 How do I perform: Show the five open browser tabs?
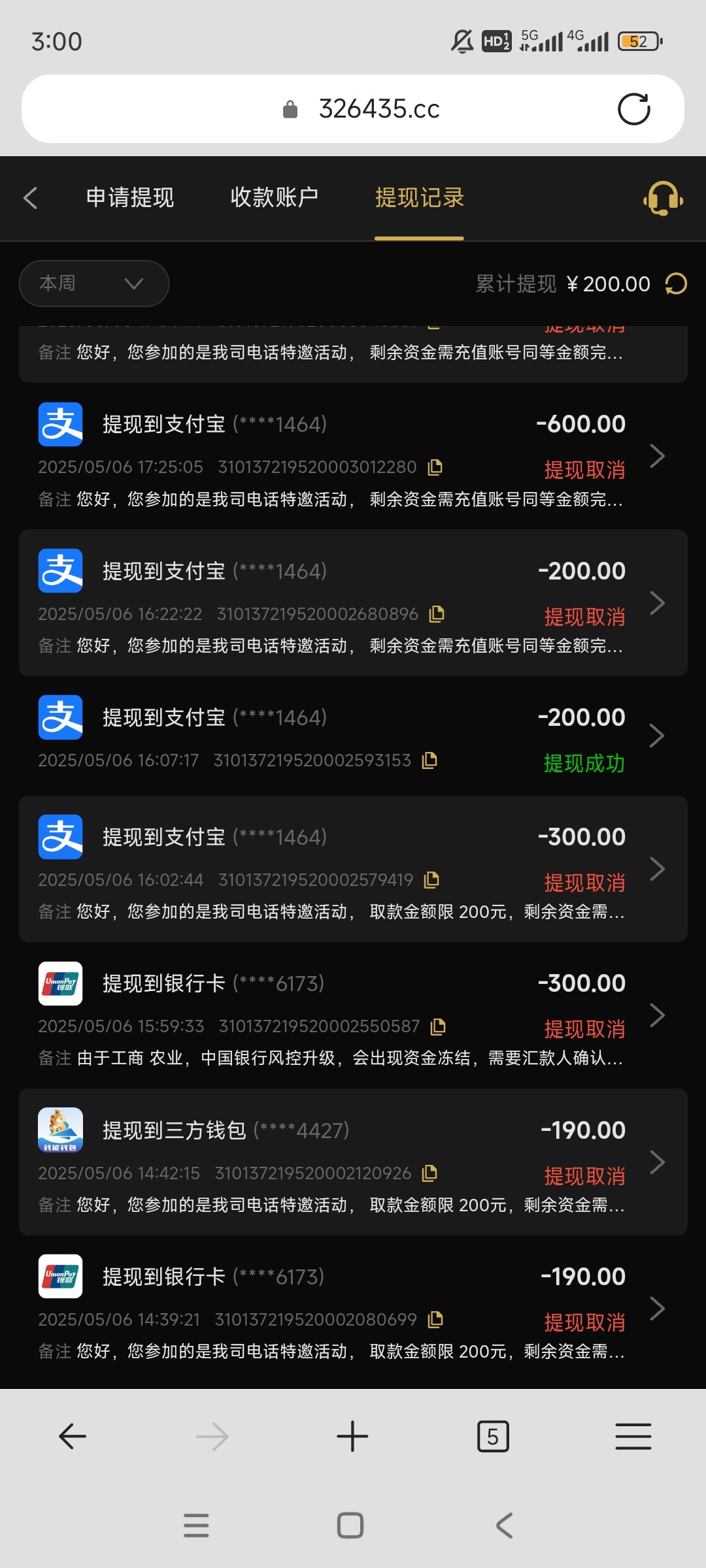click(493, 1437)
